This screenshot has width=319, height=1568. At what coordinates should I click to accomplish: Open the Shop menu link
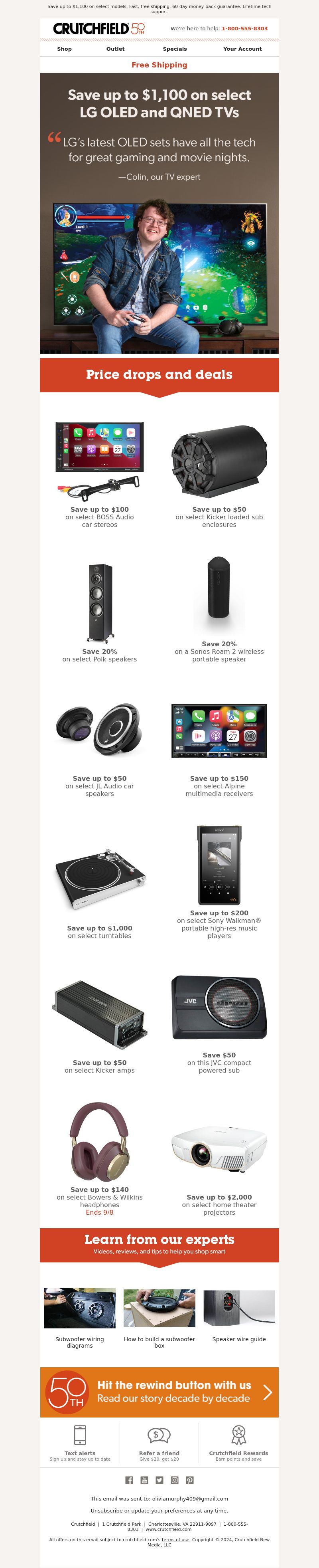pos(65,49)
